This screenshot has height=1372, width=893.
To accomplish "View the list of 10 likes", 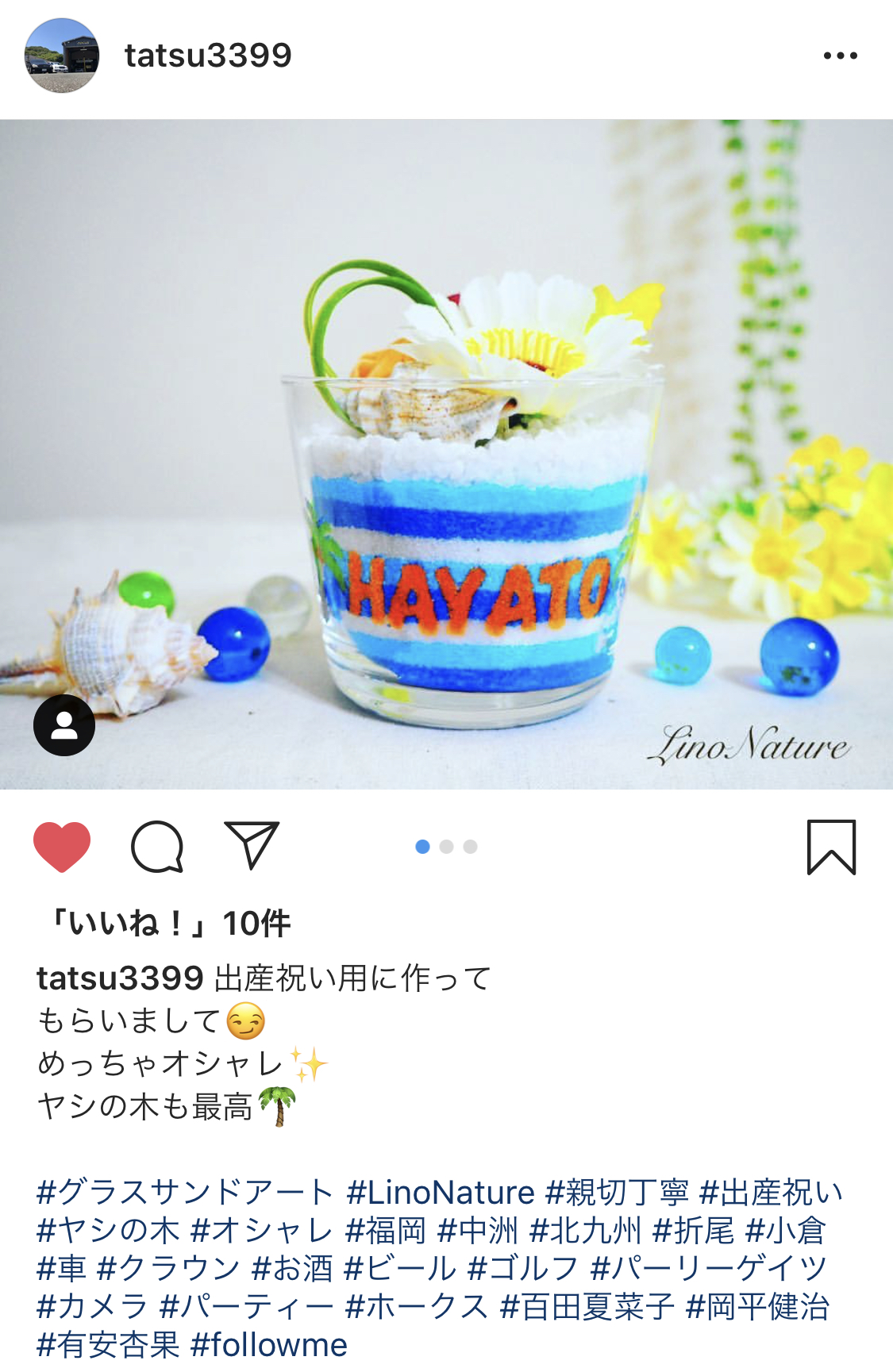I will pyautogui.click(x=170, y=923).
